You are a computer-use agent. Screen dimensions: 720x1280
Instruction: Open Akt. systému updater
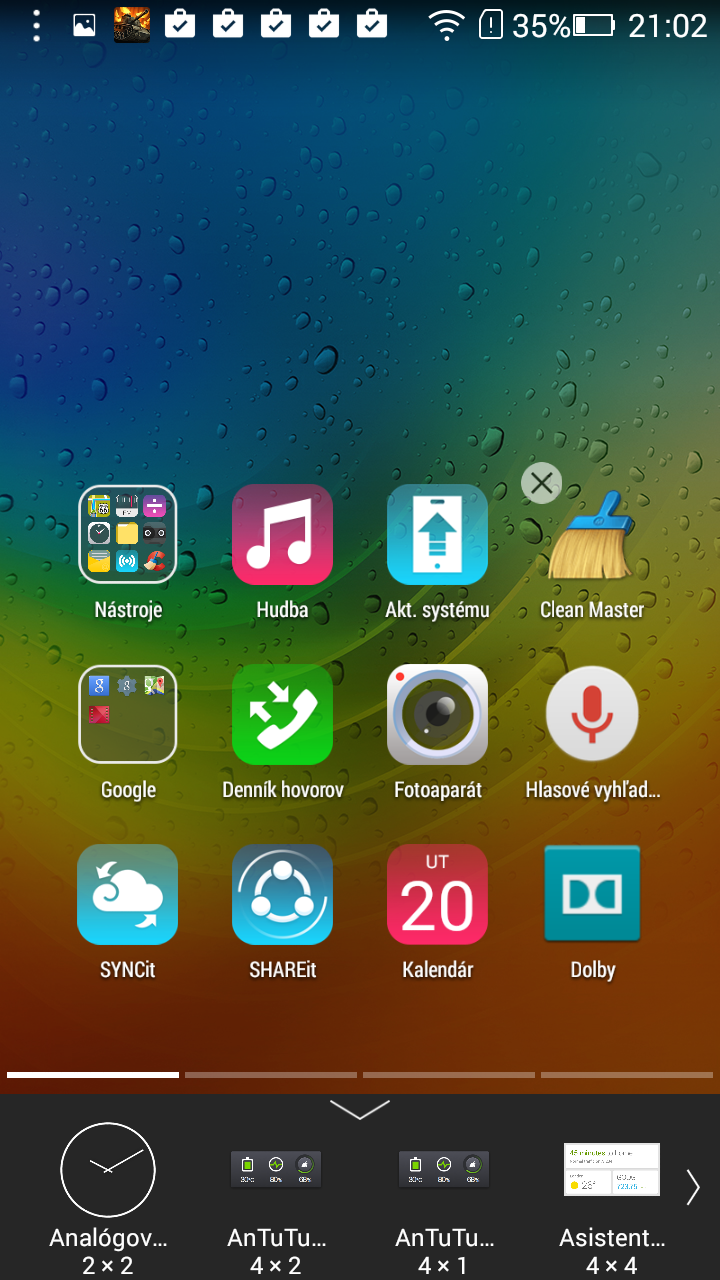tap(437, 535)
